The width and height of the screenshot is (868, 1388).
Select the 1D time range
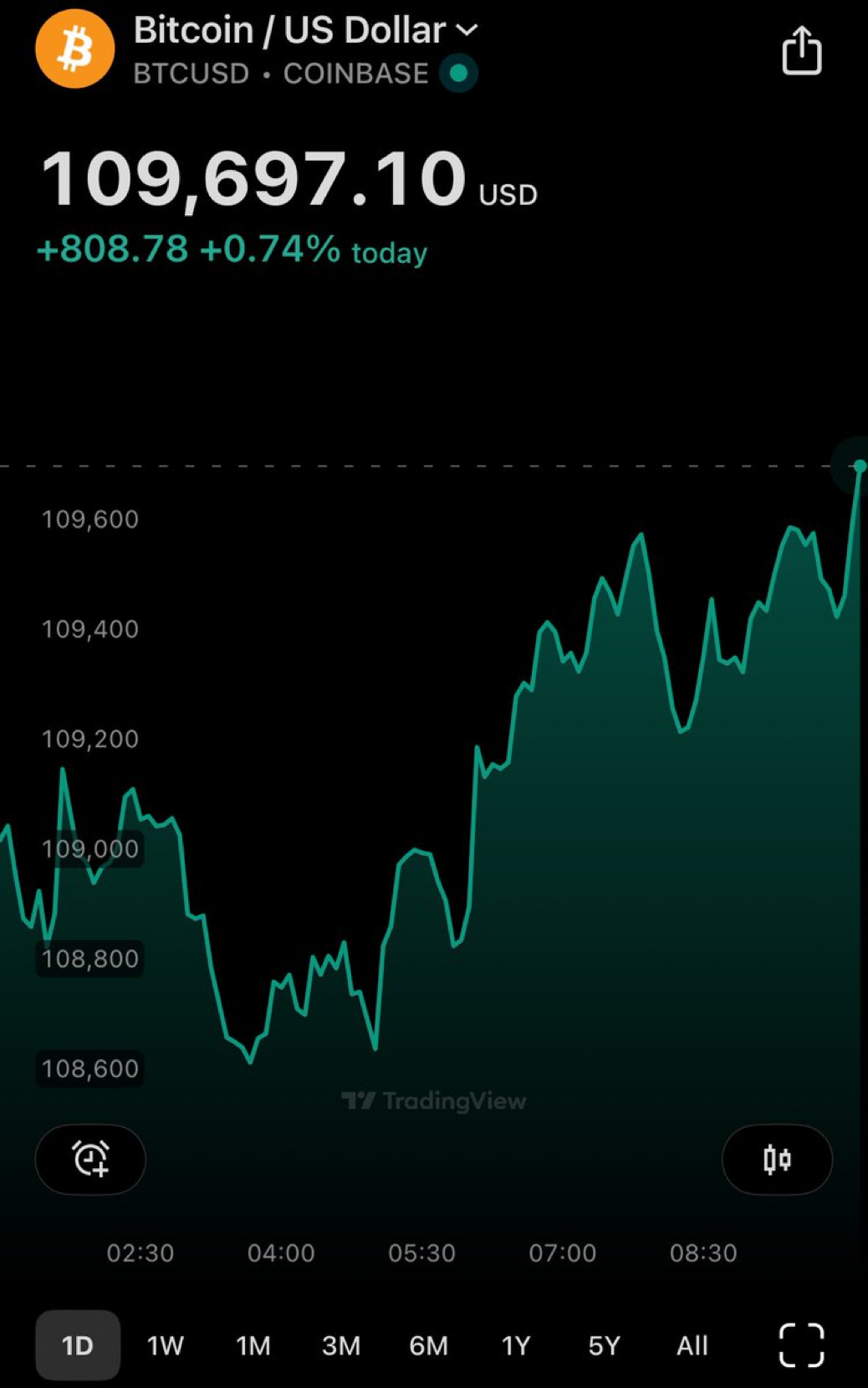78,1345
